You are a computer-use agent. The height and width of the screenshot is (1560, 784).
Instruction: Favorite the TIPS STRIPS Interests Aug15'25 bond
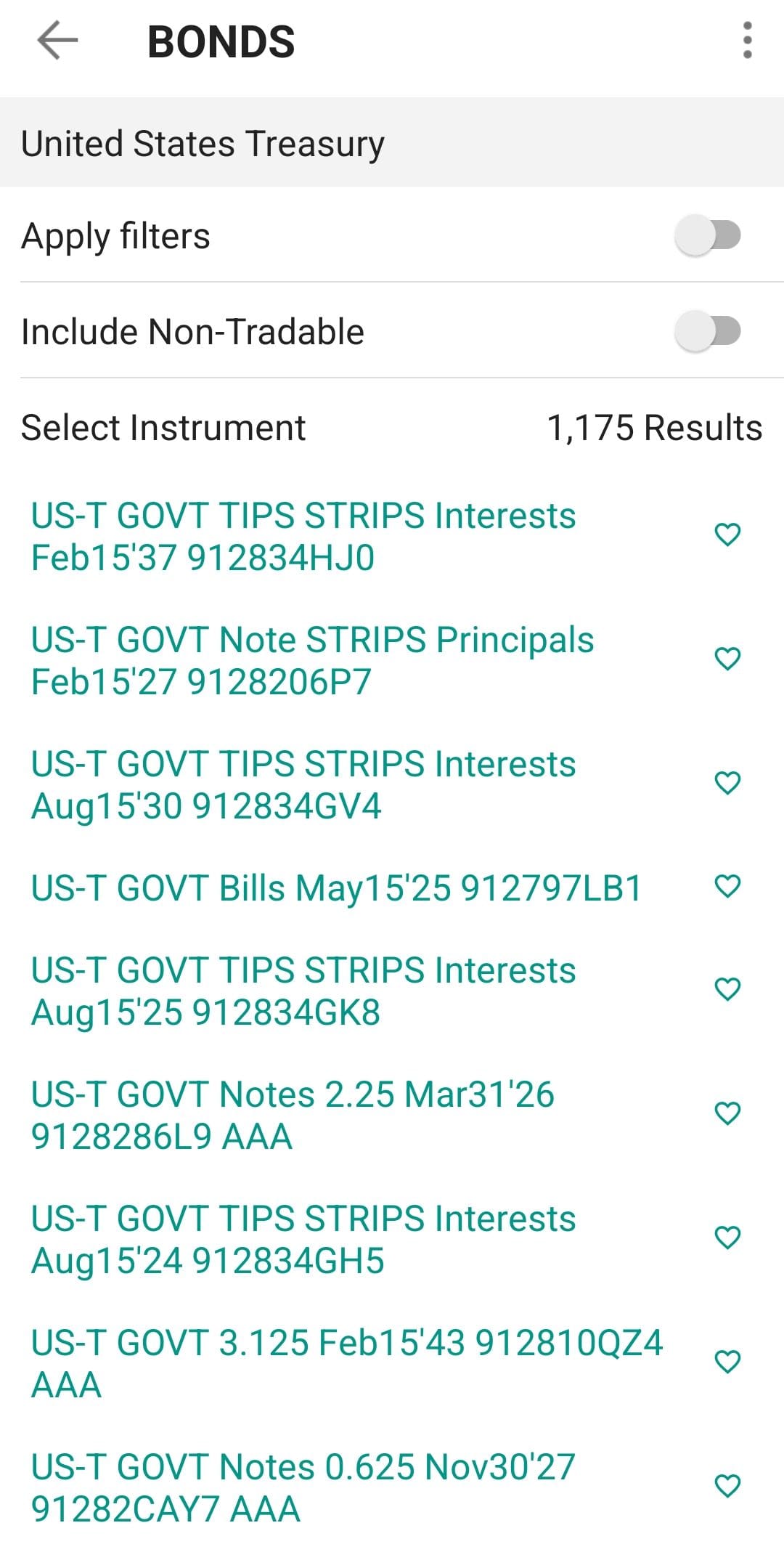[728, 988]
